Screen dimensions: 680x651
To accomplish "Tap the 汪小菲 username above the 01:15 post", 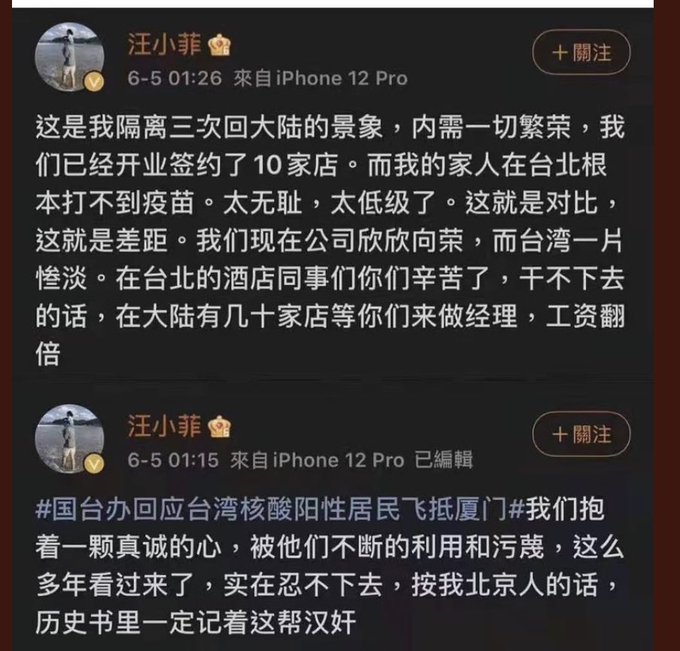I will coord(165,426).
